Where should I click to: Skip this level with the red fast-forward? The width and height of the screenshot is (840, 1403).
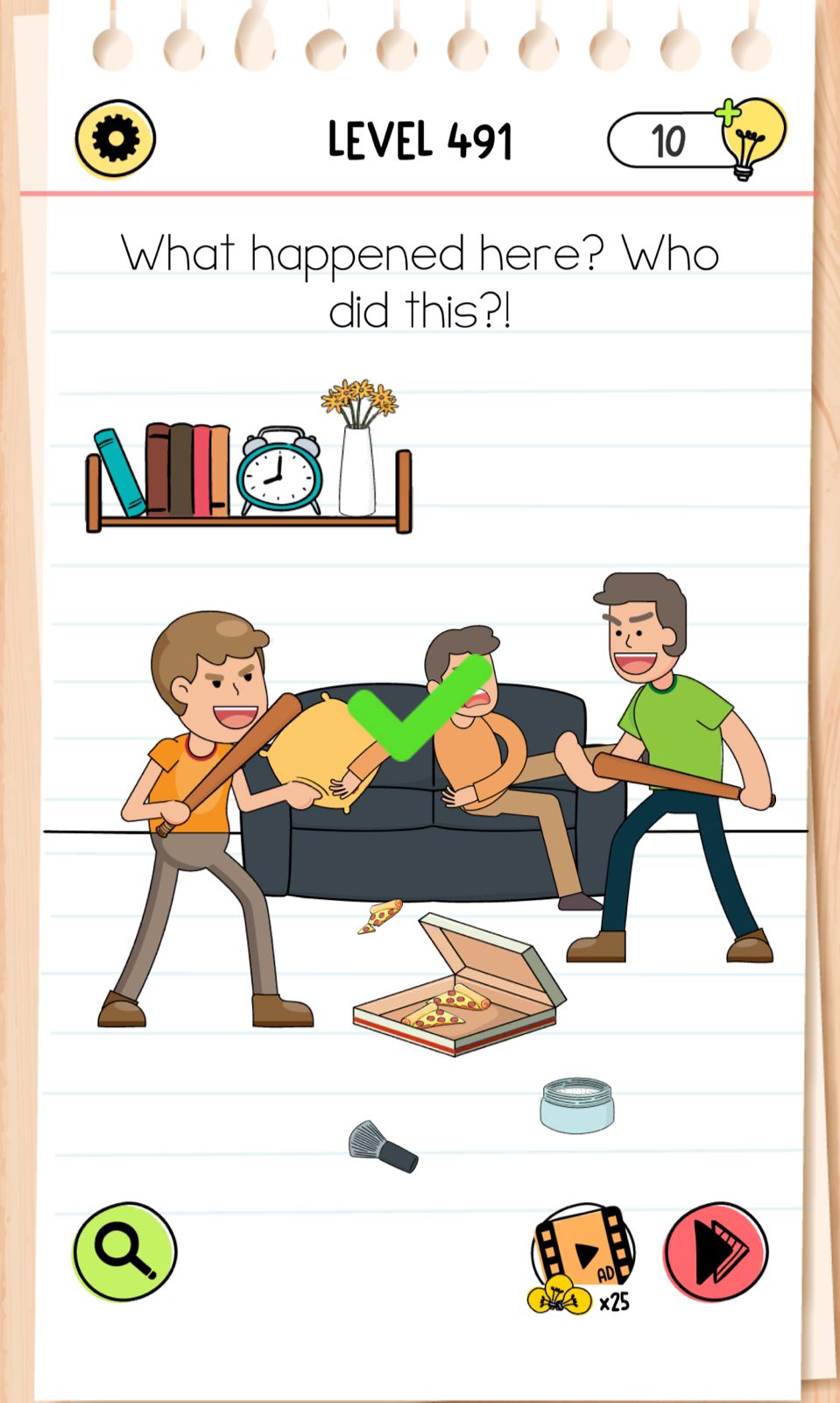[x=716, y=1251]
